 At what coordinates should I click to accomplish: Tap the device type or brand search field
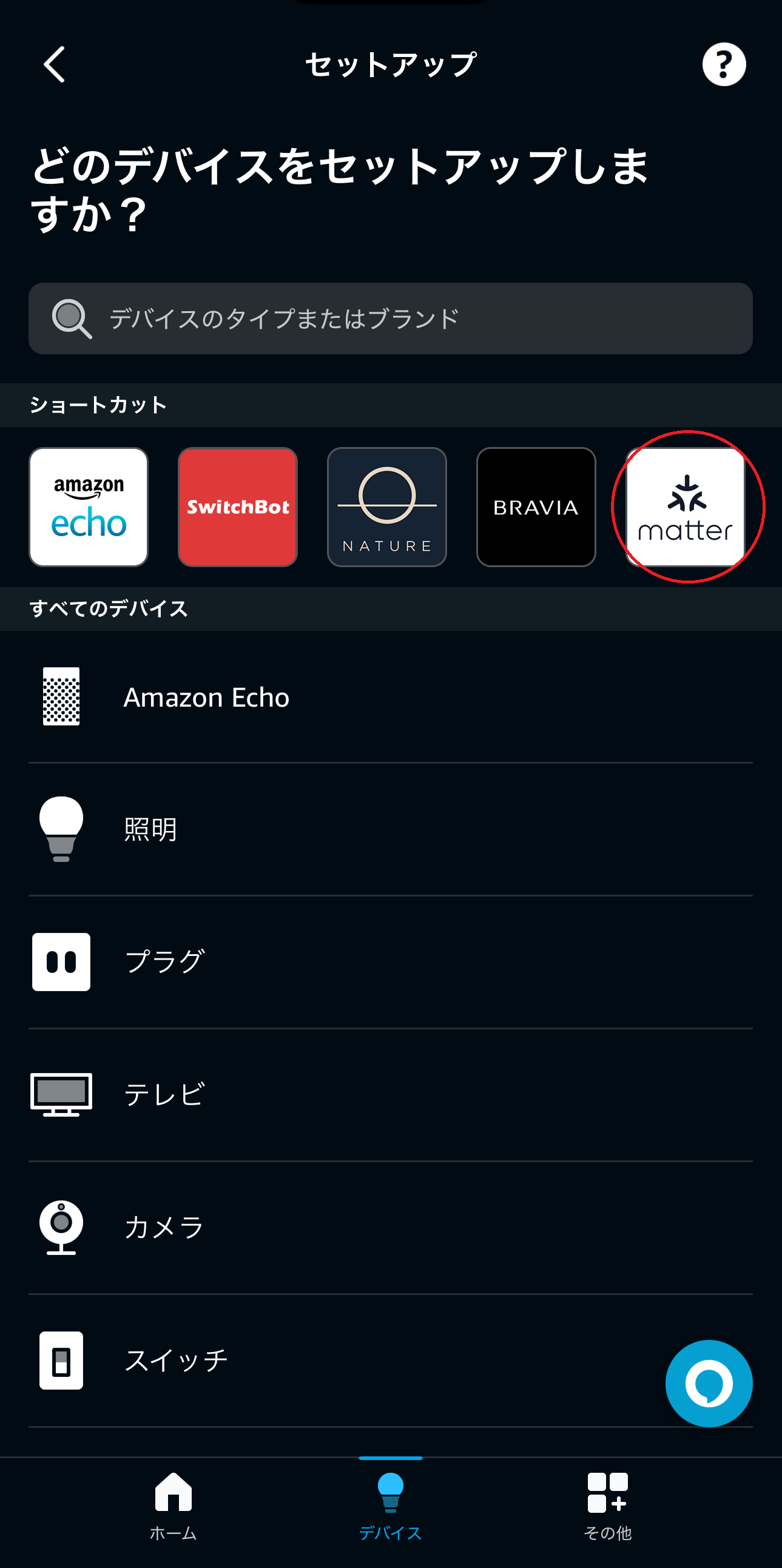click(391, 318)
